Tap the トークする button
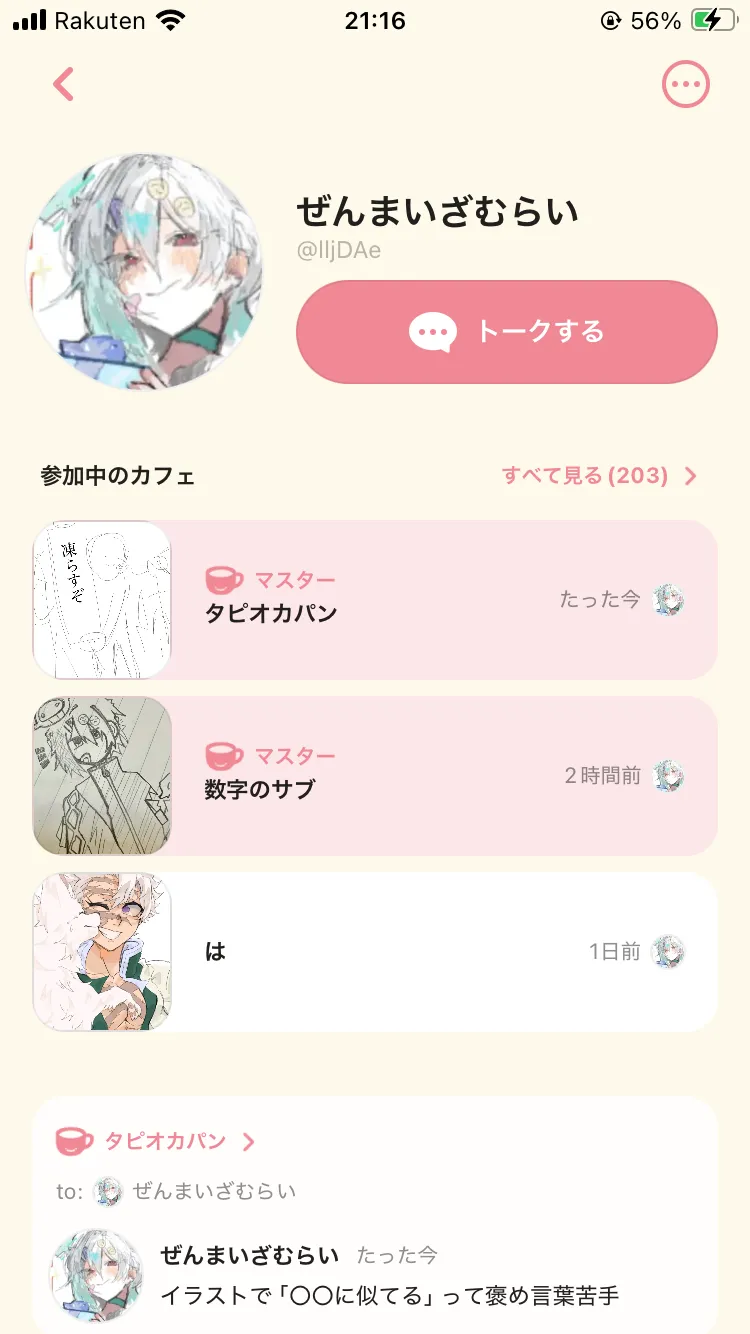Image resolution: width=750 pixels, height=1334 pixels. click(507, 332)
